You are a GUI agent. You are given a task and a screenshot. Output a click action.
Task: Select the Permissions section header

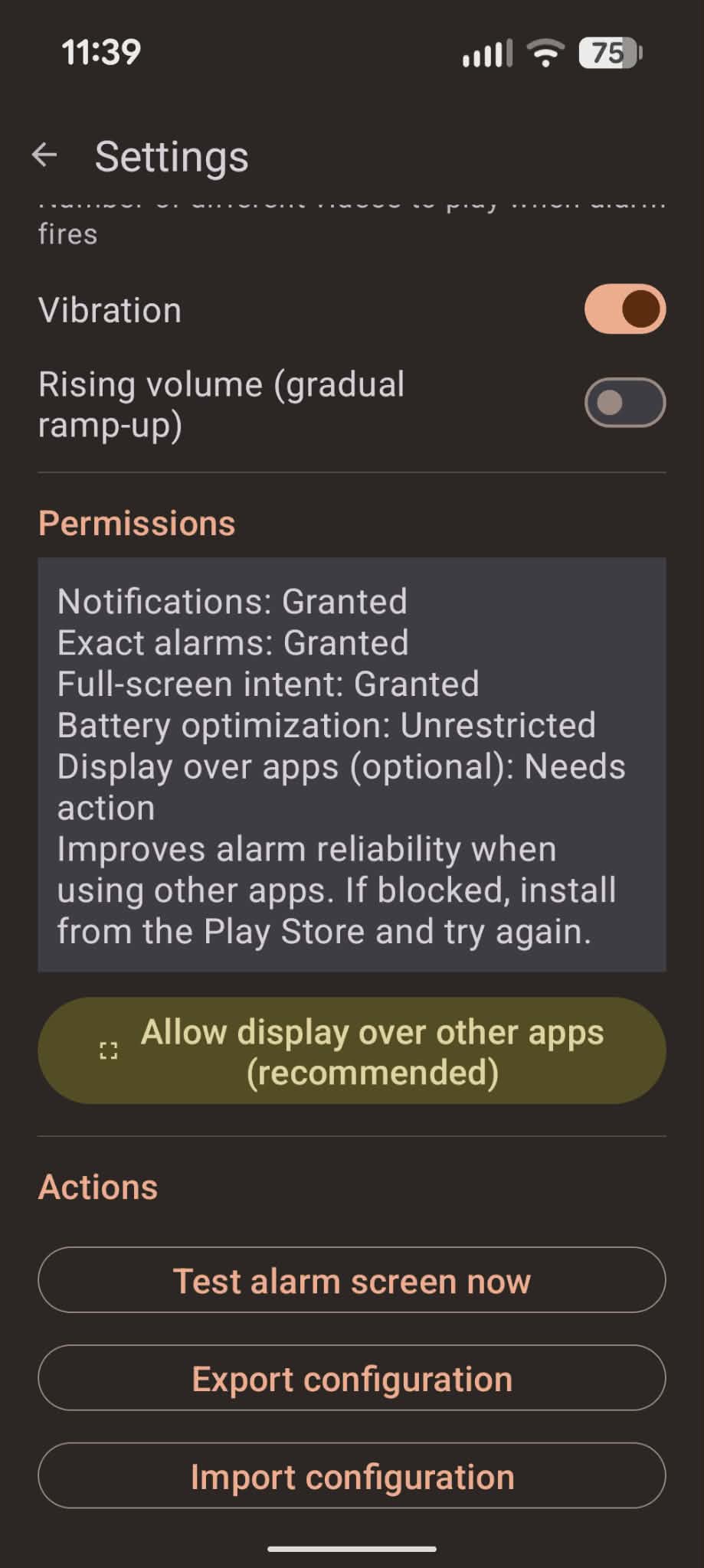(137, 521)
